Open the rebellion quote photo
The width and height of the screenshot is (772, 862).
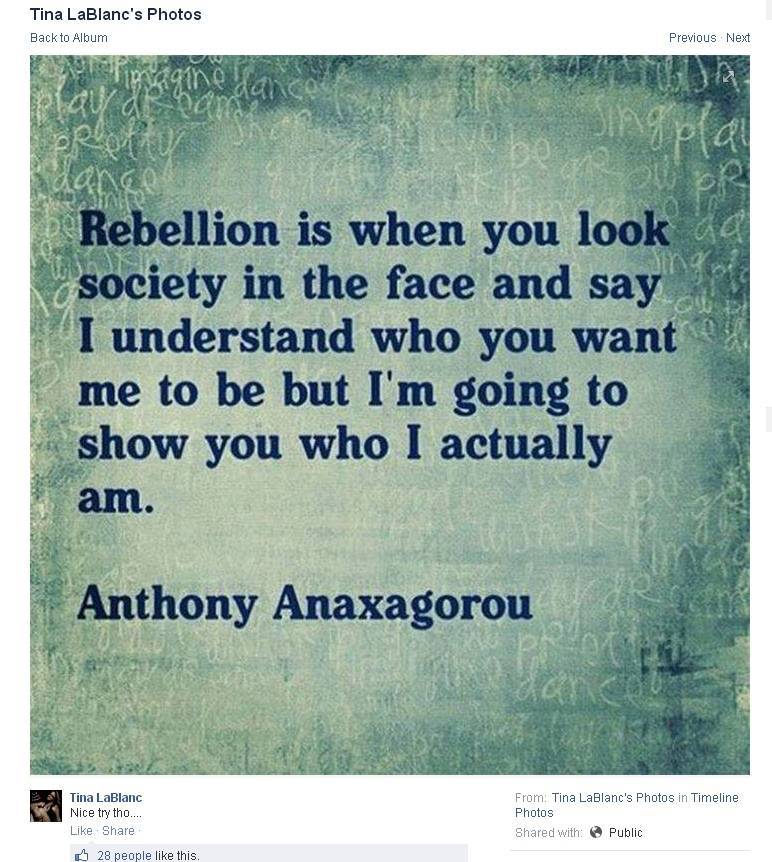(x=389, y=415)
